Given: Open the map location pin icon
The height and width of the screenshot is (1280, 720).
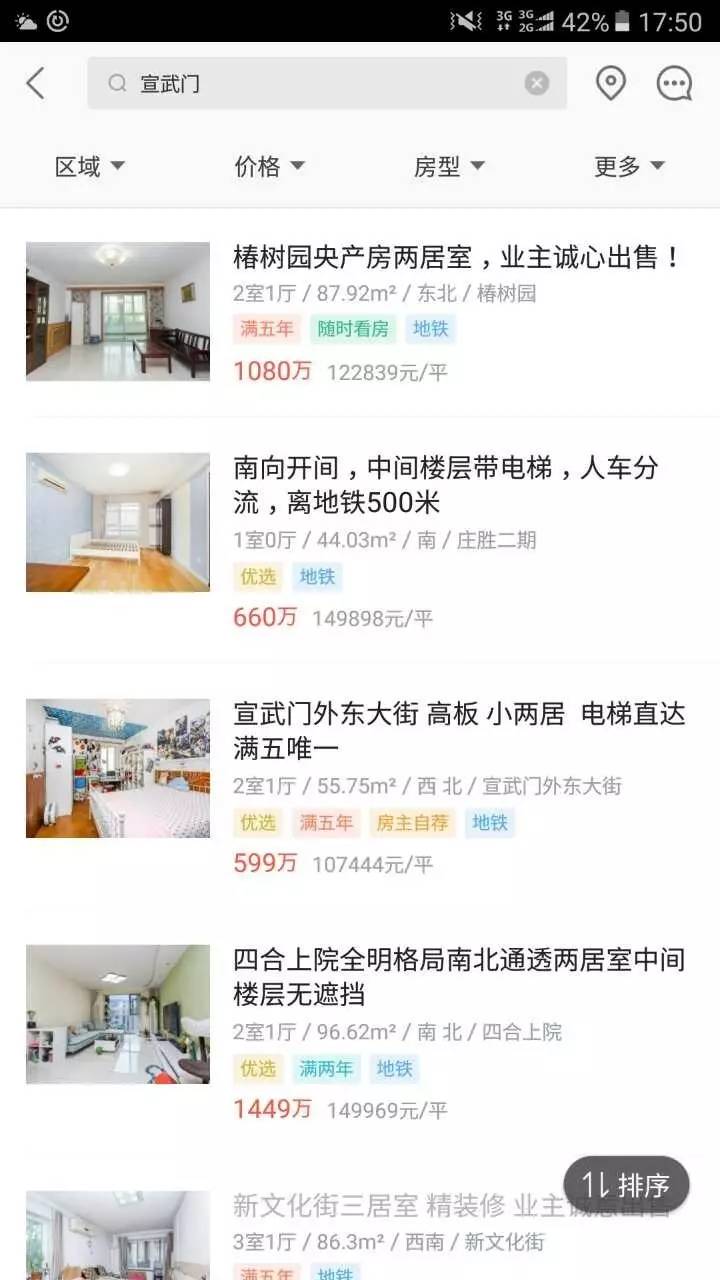Looking at the screenshot, I should tap(610, 83).
